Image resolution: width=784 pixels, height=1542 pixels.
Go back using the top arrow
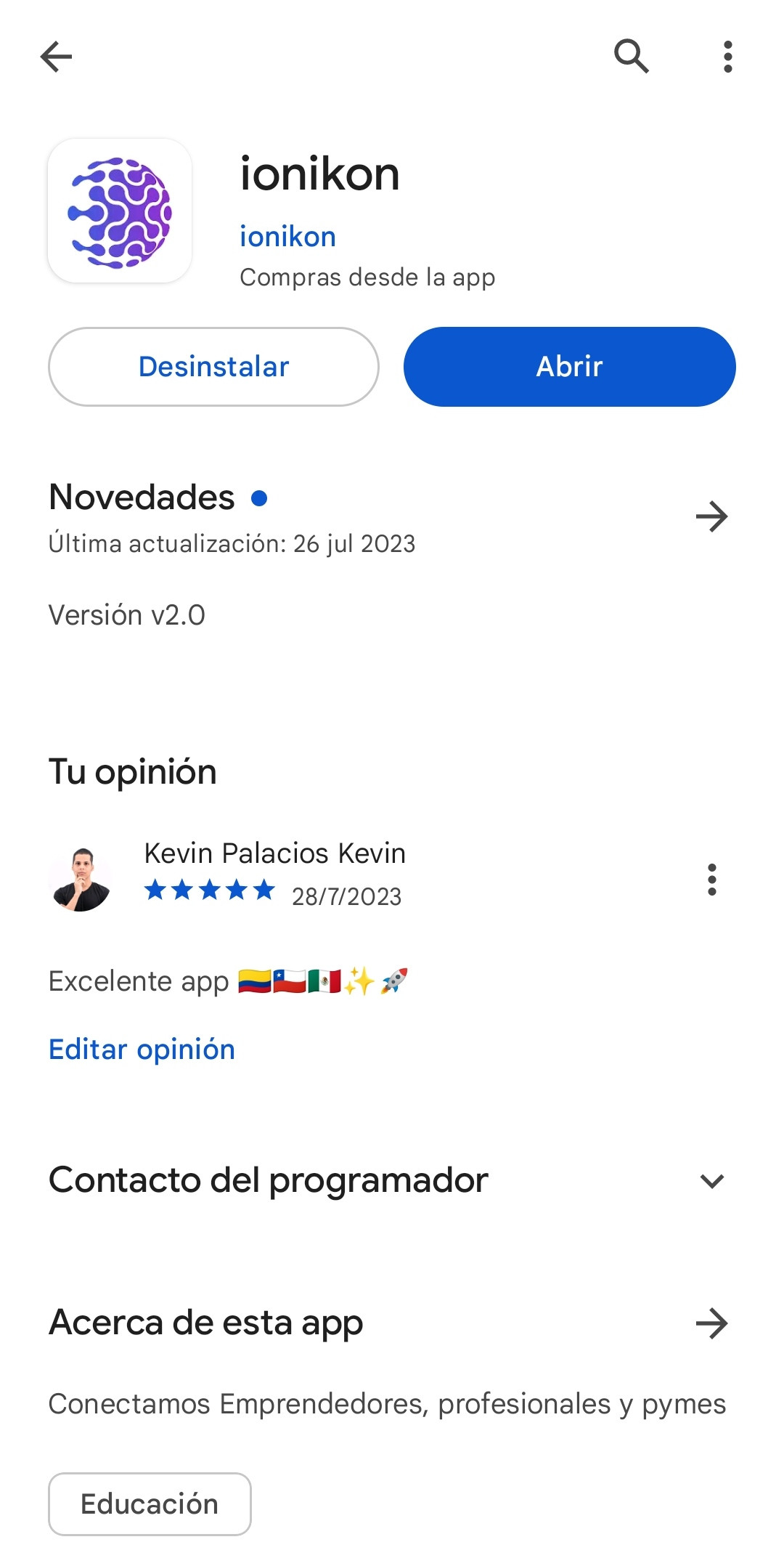tap(56, 57)
